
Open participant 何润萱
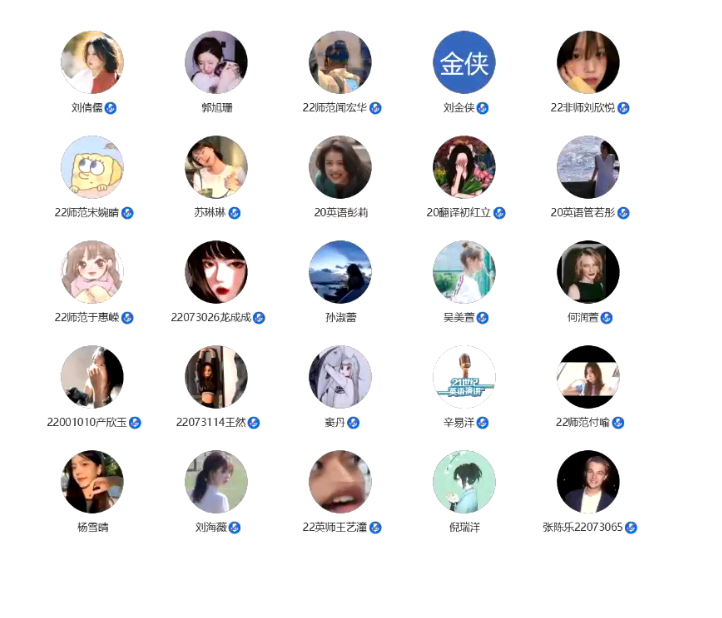[588, 272]
